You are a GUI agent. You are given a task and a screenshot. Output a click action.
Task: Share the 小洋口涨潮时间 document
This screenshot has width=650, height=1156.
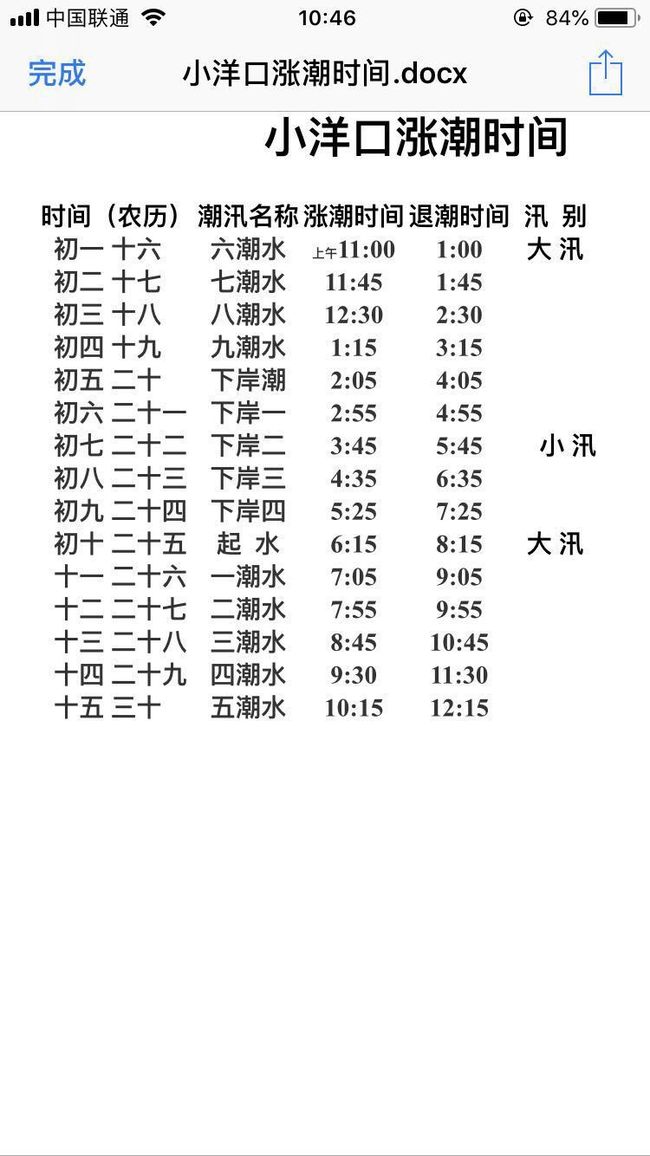click(x=605, y=72)
